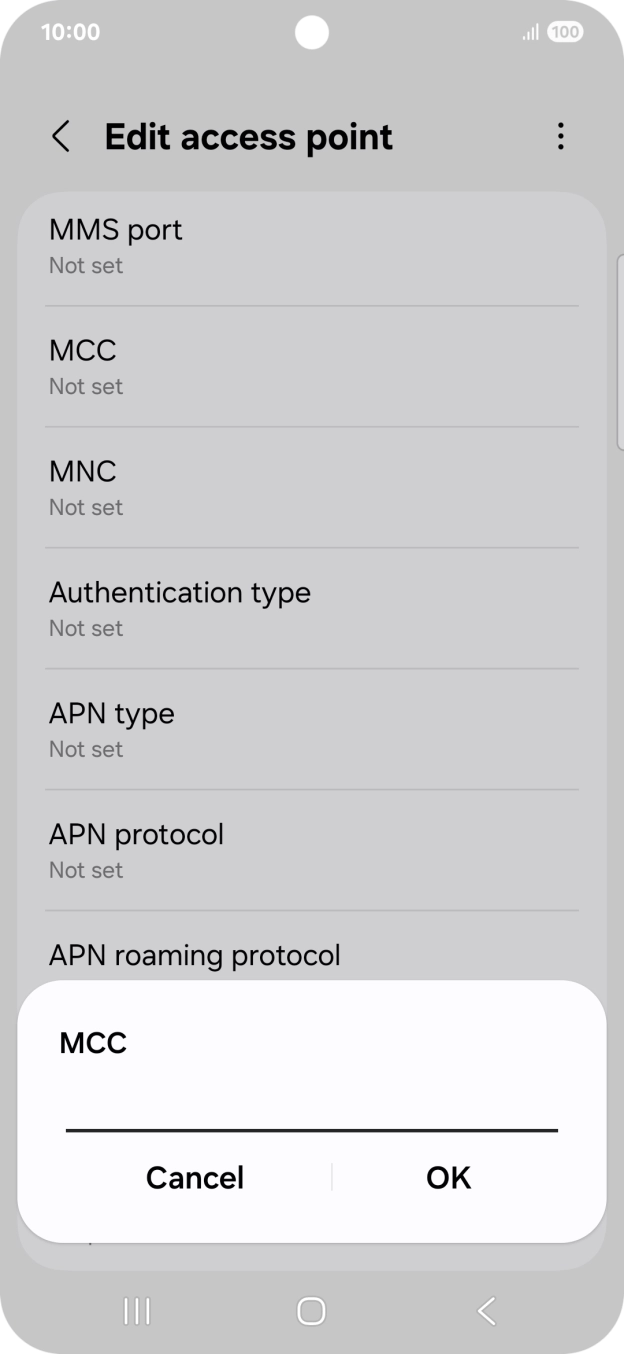This screenshot has width=624, height=1354.
Task: Confirm MCC entry with OK
Action: 448,1177
